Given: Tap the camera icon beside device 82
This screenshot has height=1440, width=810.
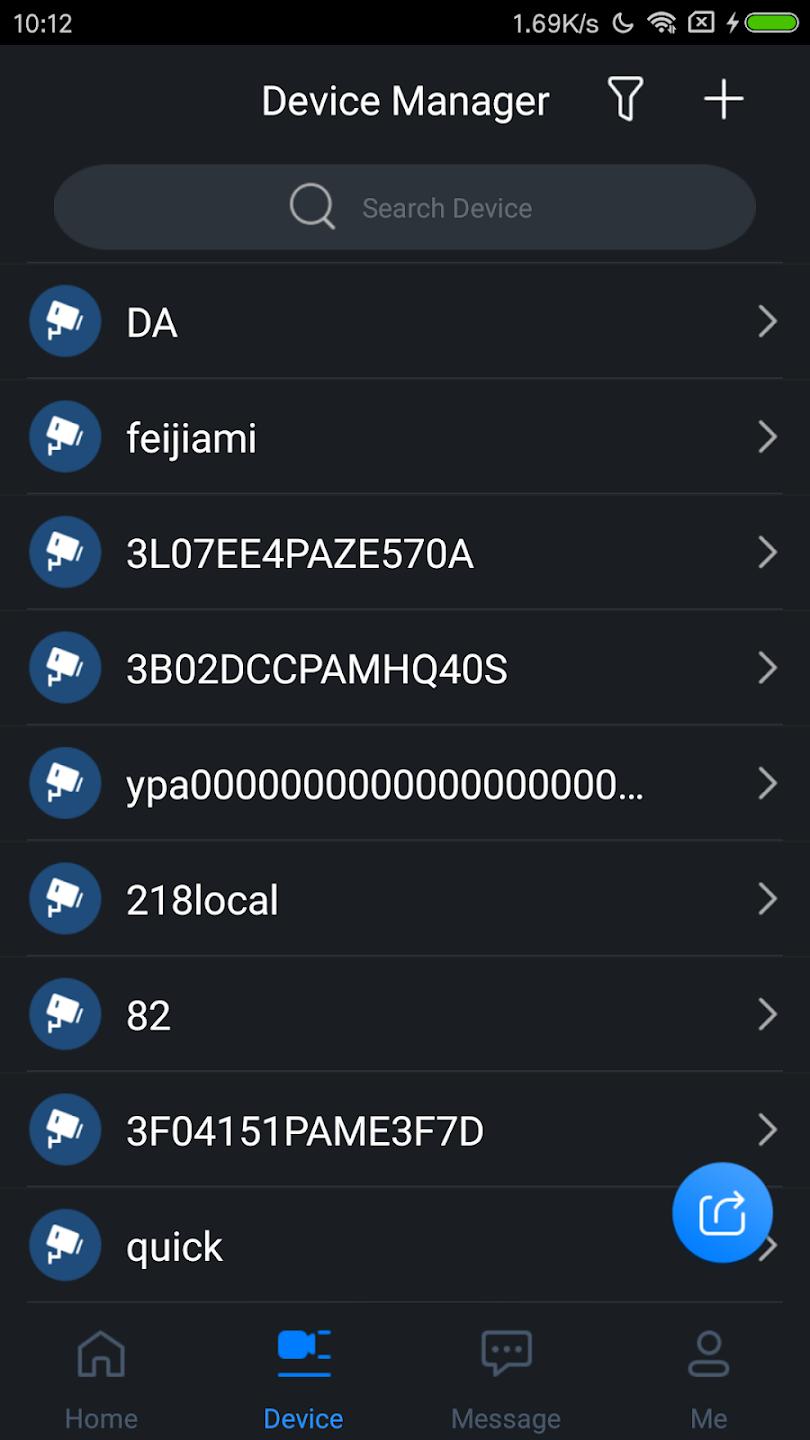Looking at the screenshot, I should (x=65, y=1014).
